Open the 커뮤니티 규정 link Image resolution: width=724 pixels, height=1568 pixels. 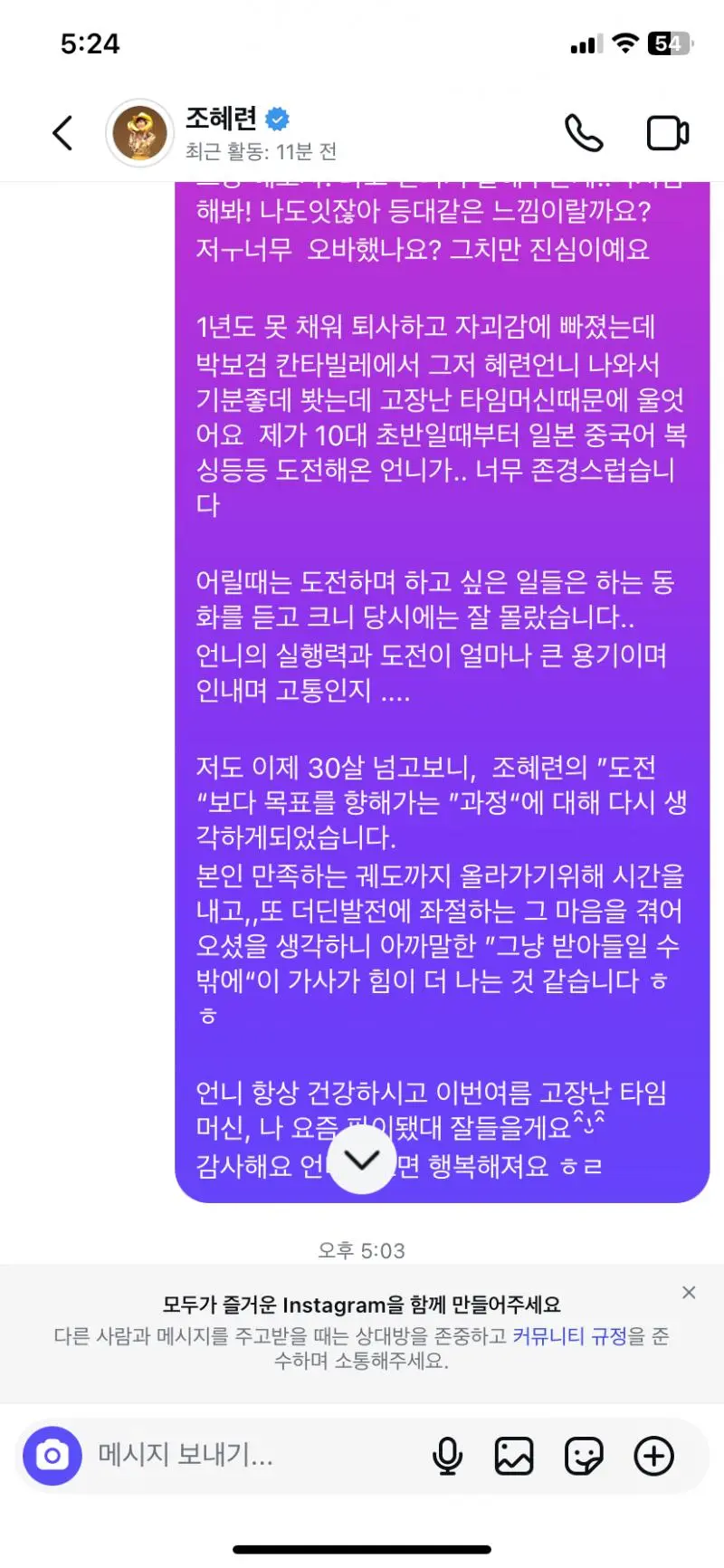(569, 1336)
